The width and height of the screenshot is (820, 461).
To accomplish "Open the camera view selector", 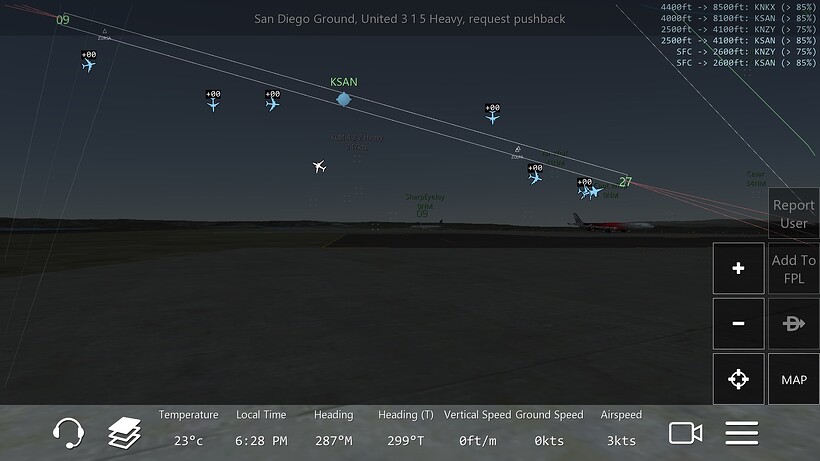I will [x=685, y=433].
